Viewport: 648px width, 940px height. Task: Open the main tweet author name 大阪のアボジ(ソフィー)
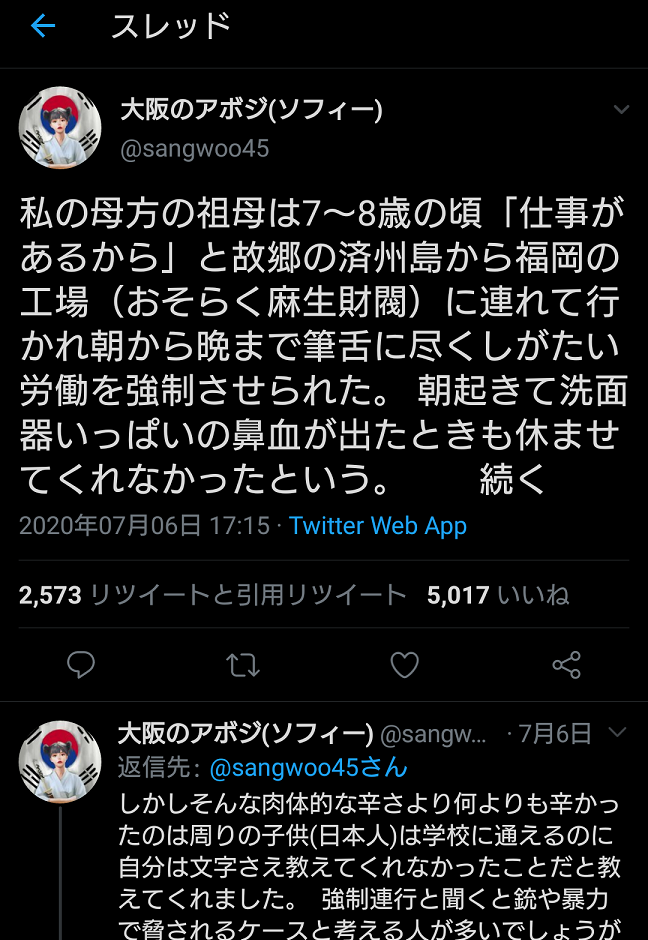[252, 110]
